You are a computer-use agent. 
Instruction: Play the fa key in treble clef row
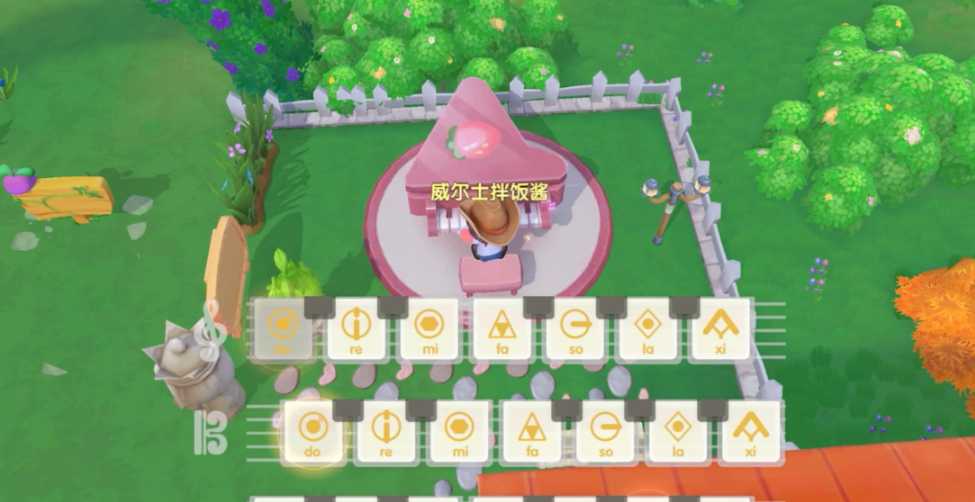[x=502, y=334]
